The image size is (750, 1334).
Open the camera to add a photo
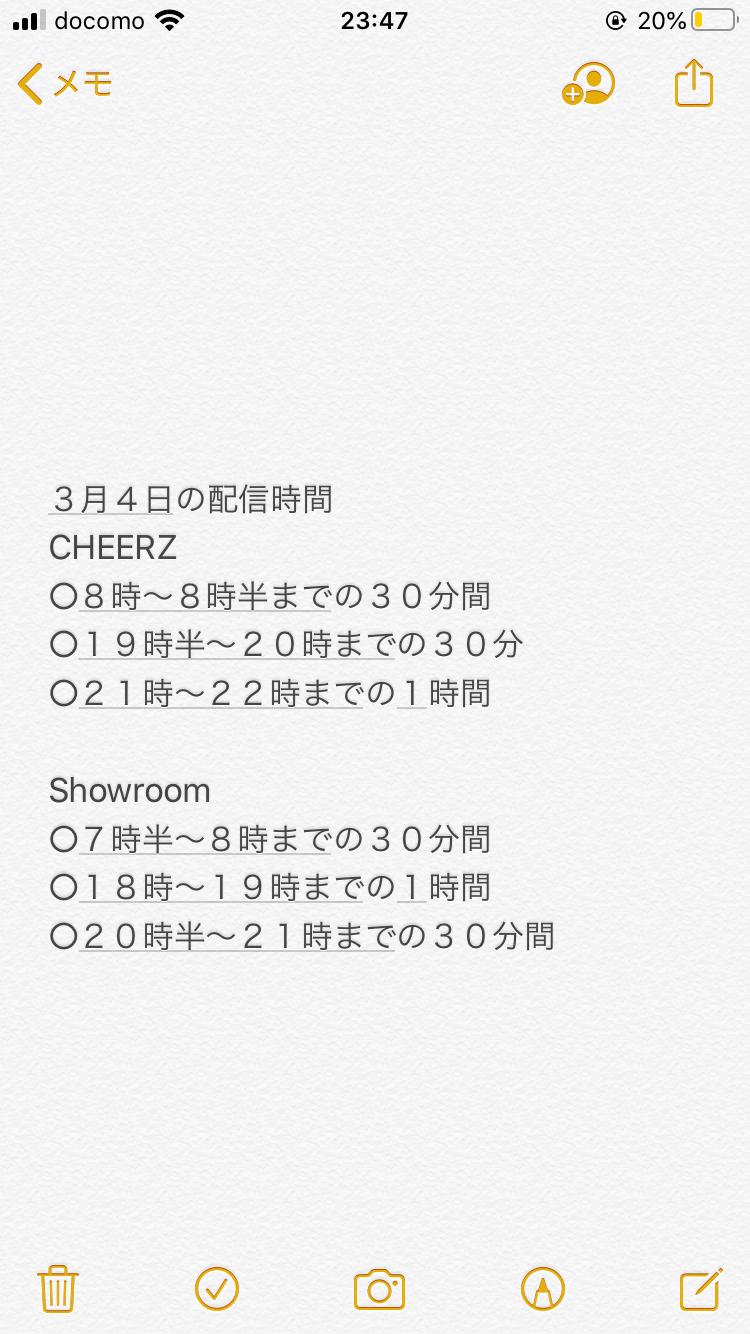pyautogui.click(x=379, y=1288)
